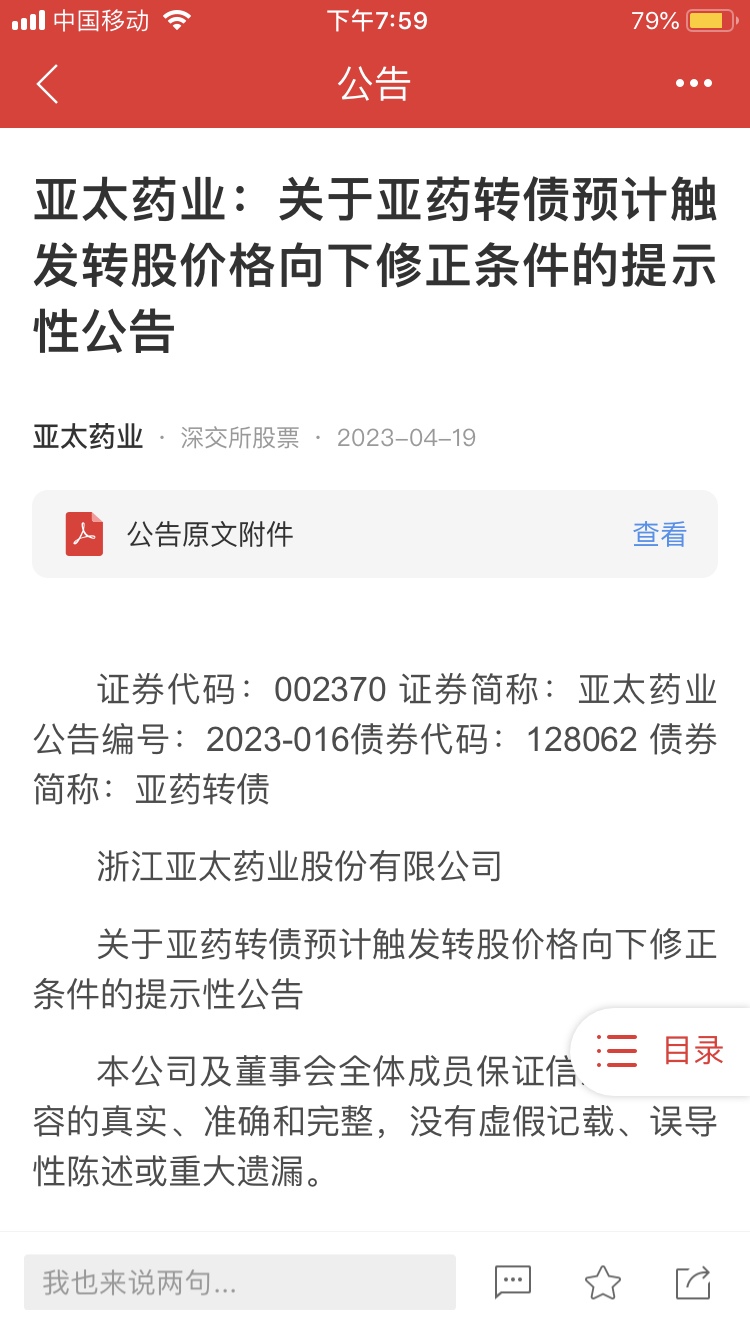Go back using the header arrow
Image resolution: width=750 pixels, height=1334 pixels.
click(47, 84)
